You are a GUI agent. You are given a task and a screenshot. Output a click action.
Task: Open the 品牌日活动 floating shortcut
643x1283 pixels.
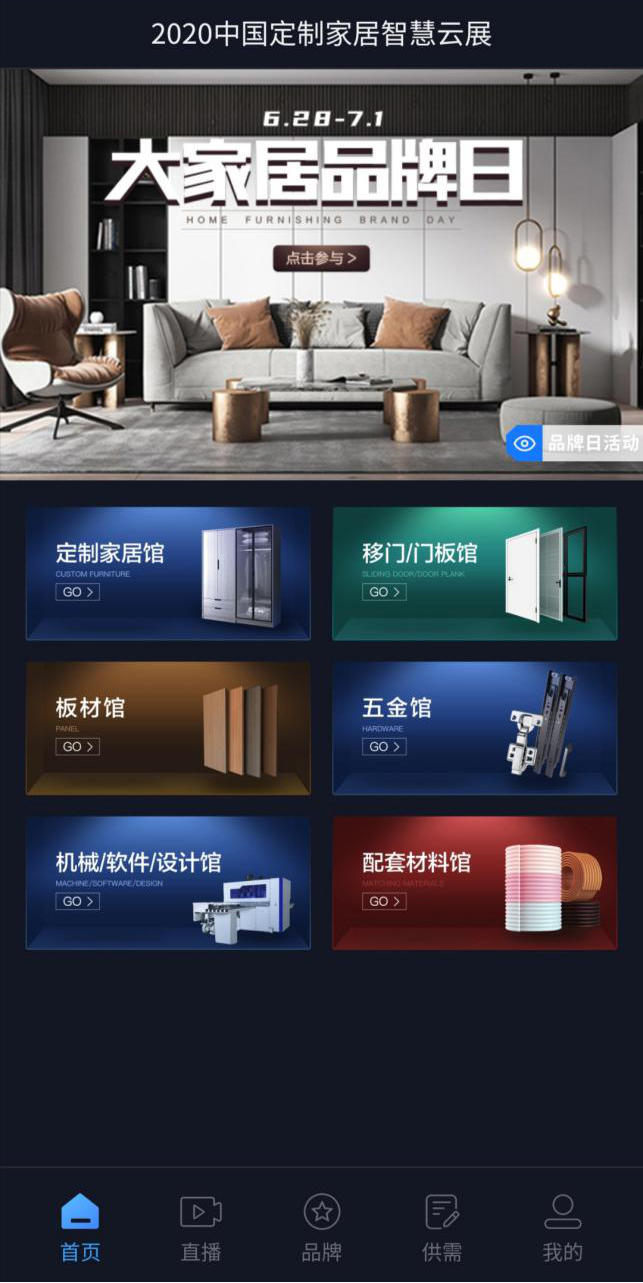[575, 442]
